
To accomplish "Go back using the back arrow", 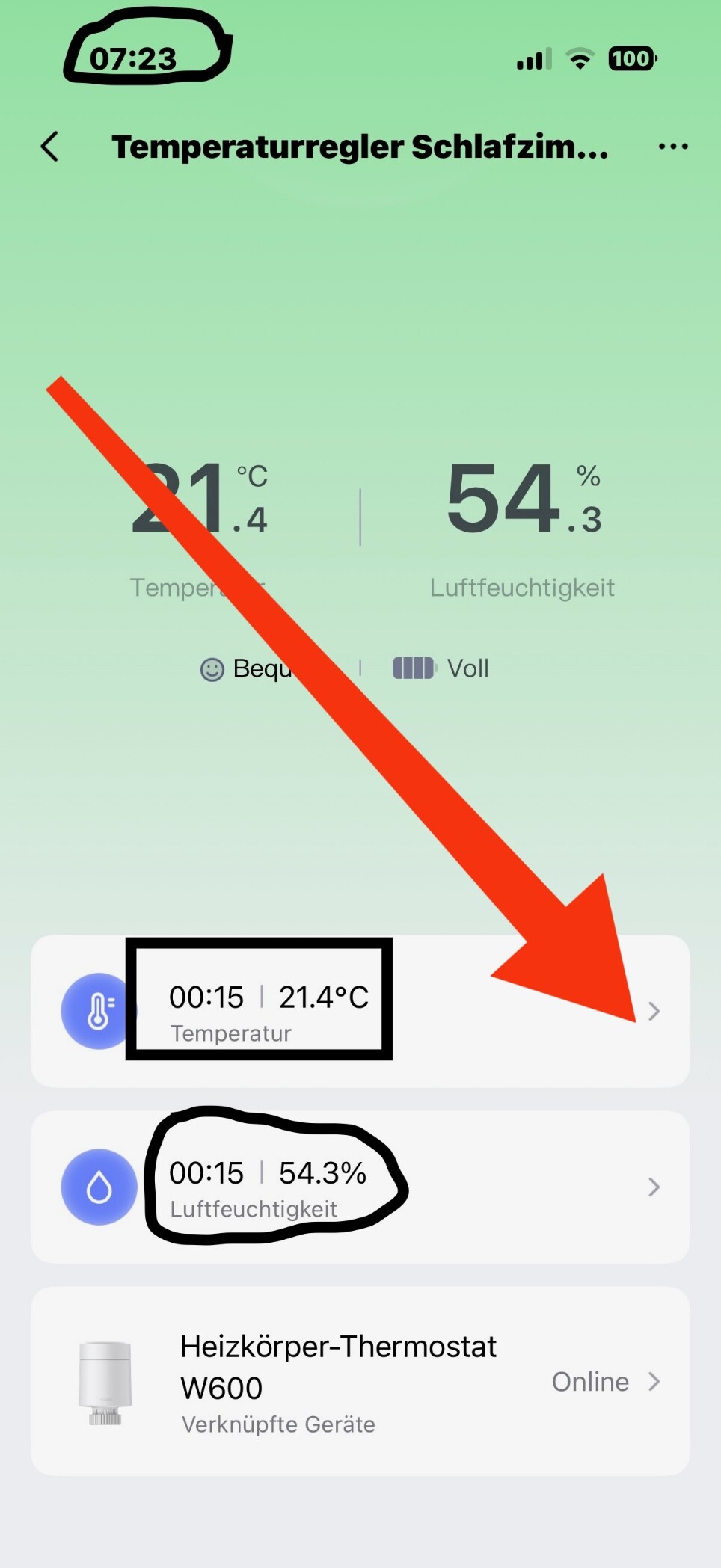I will click(50, 147).
